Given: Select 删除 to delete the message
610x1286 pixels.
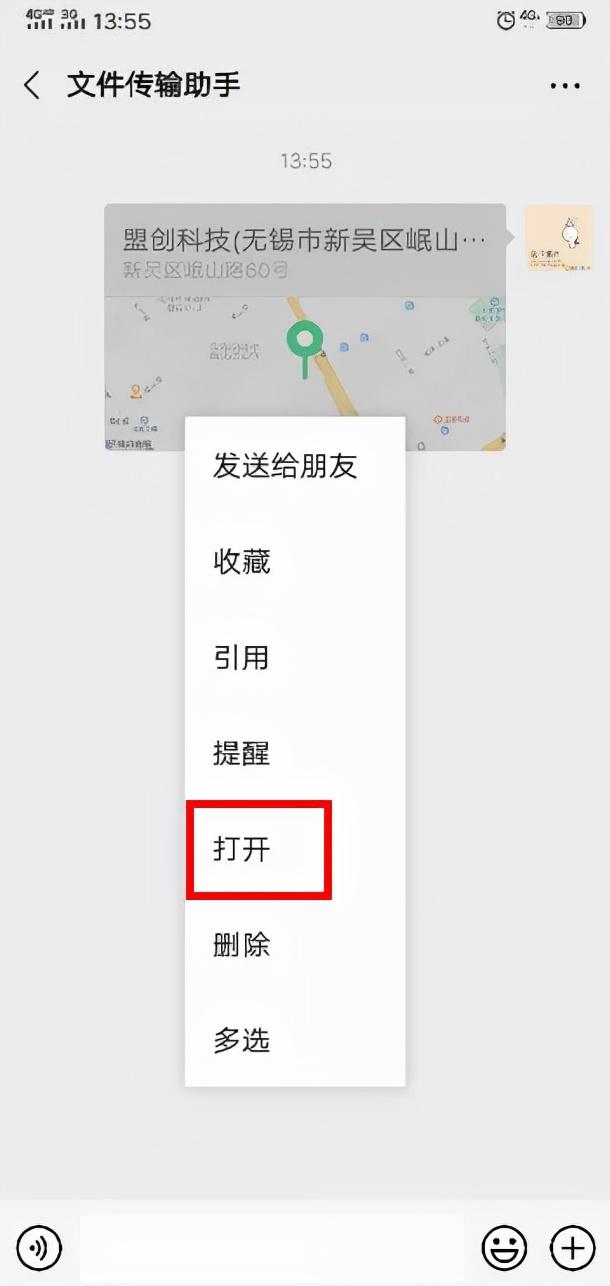Looking at the screenshot, I should coord(295,944).
